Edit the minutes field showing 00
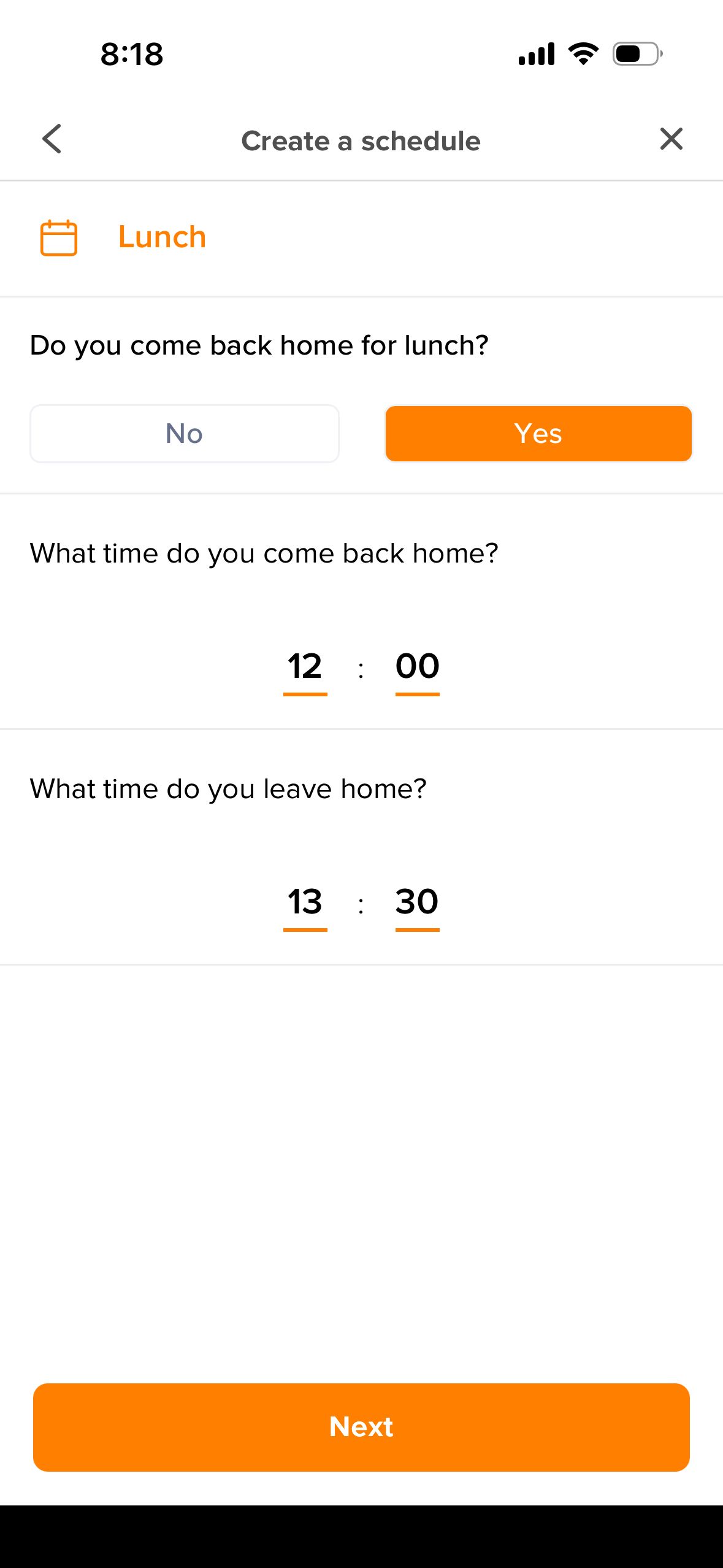The width and height of the screenshot is (723, 1568). point(417,667)
